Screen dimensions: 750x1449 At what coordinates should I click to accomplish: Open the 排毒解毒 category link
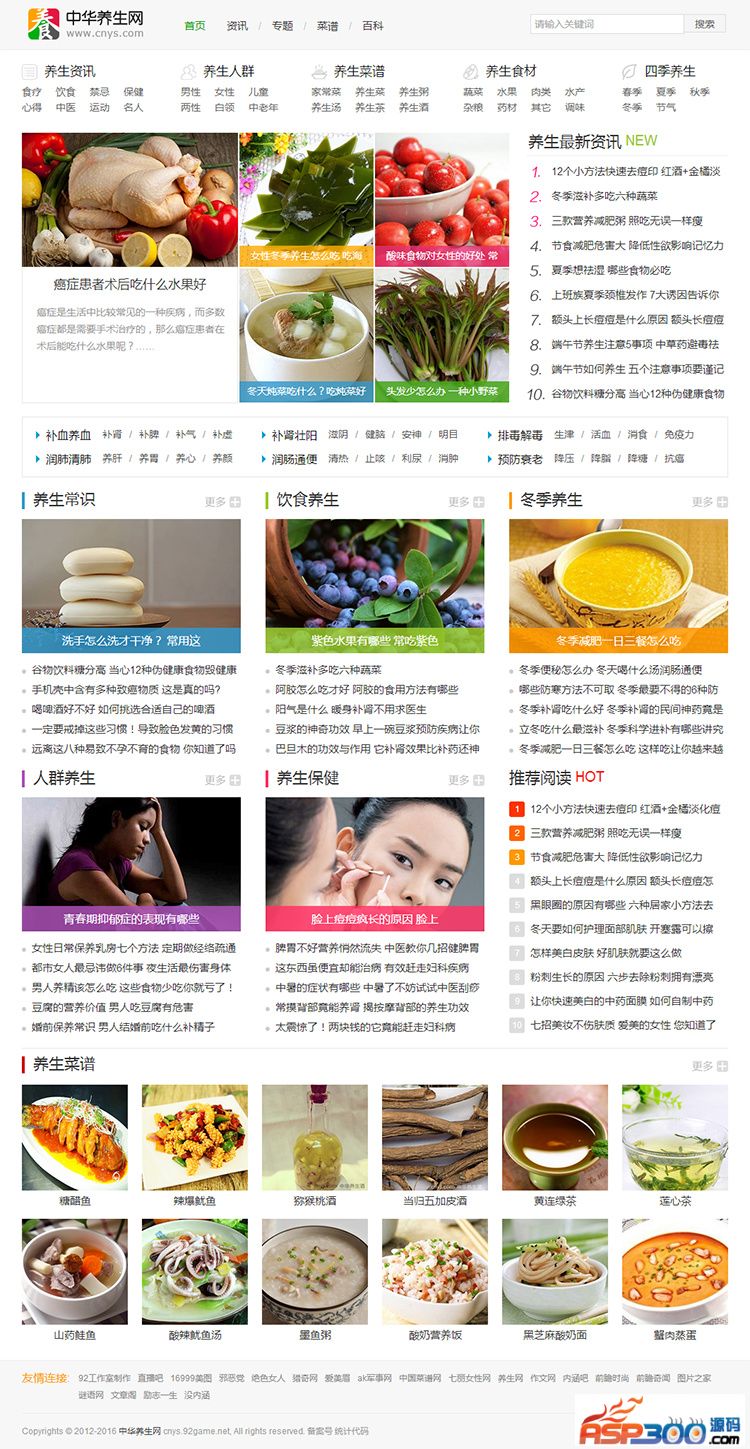(x=520, y=435)
